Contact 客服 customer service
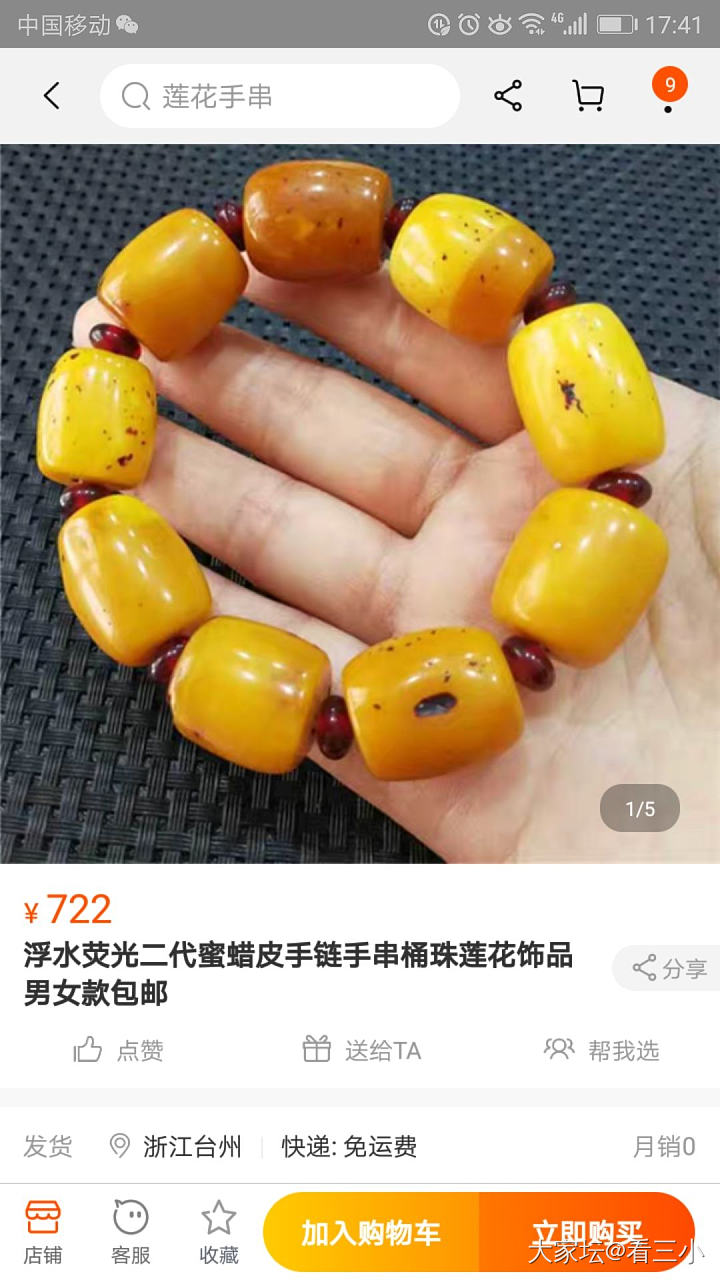 coord(131,1231)
